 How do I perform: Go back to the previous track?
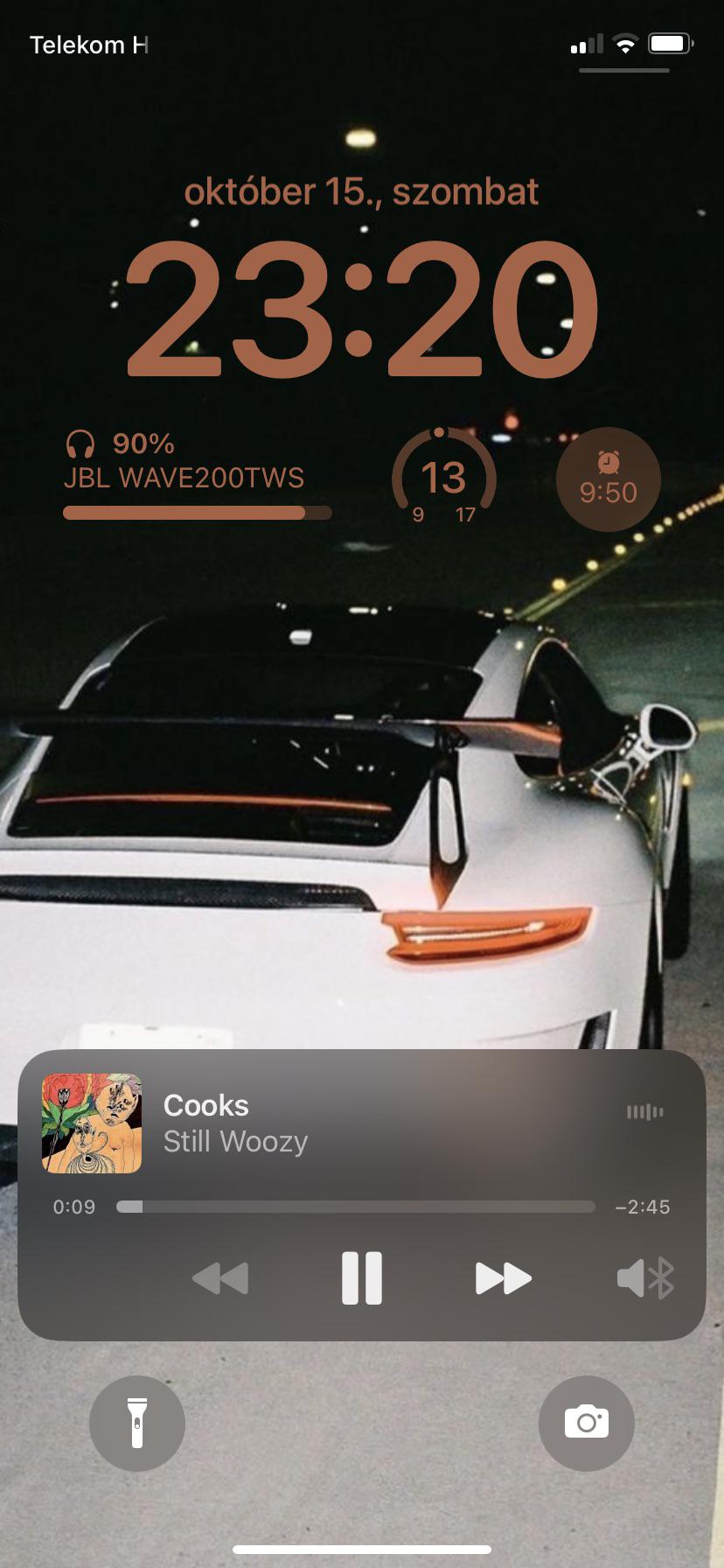click(x=220, y=1278)
